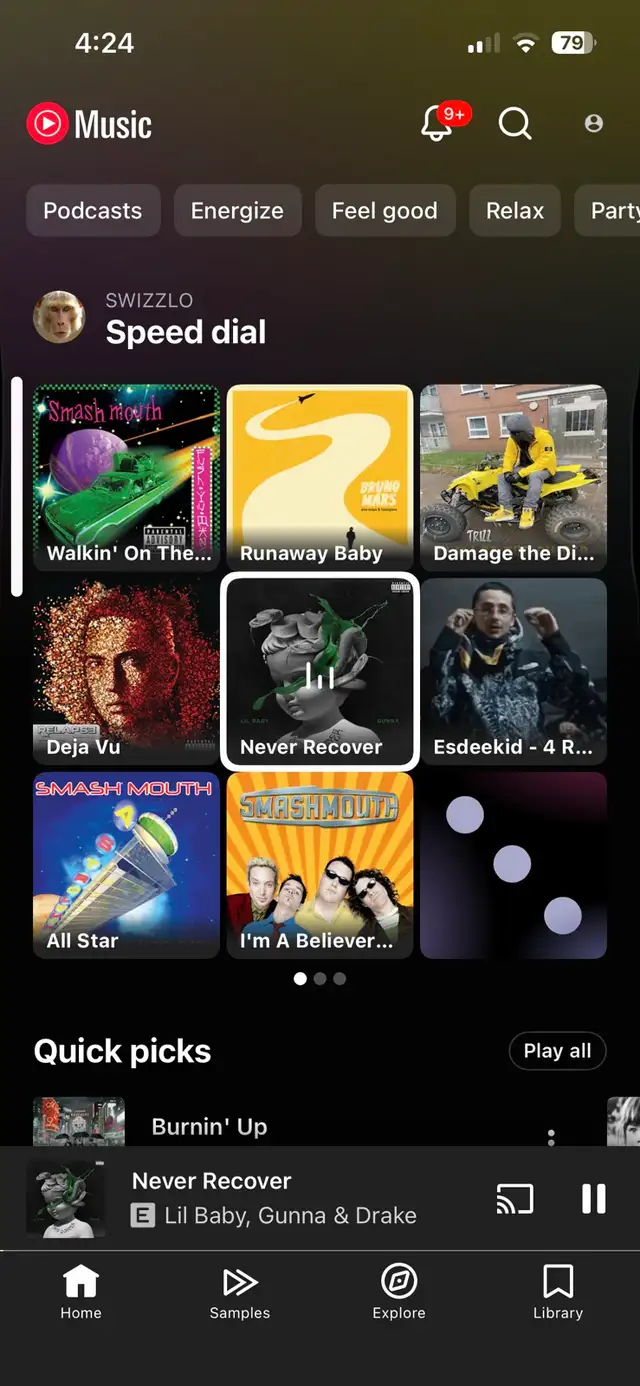Tap Play all for Quick picks

[557, 1051]
